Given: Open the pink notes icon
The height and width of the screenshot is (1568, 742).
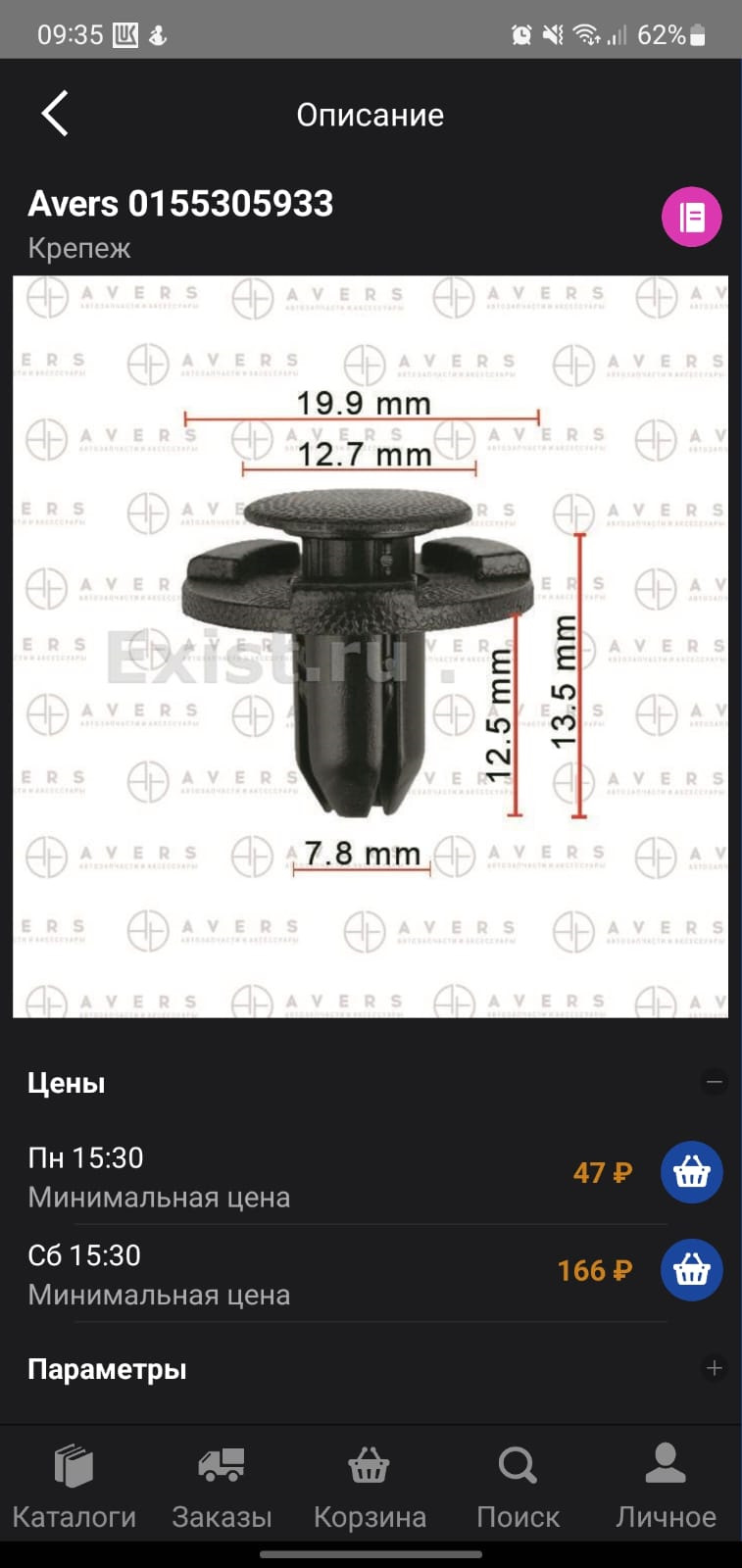Looking at the screenshot, I should coord(691,217).
